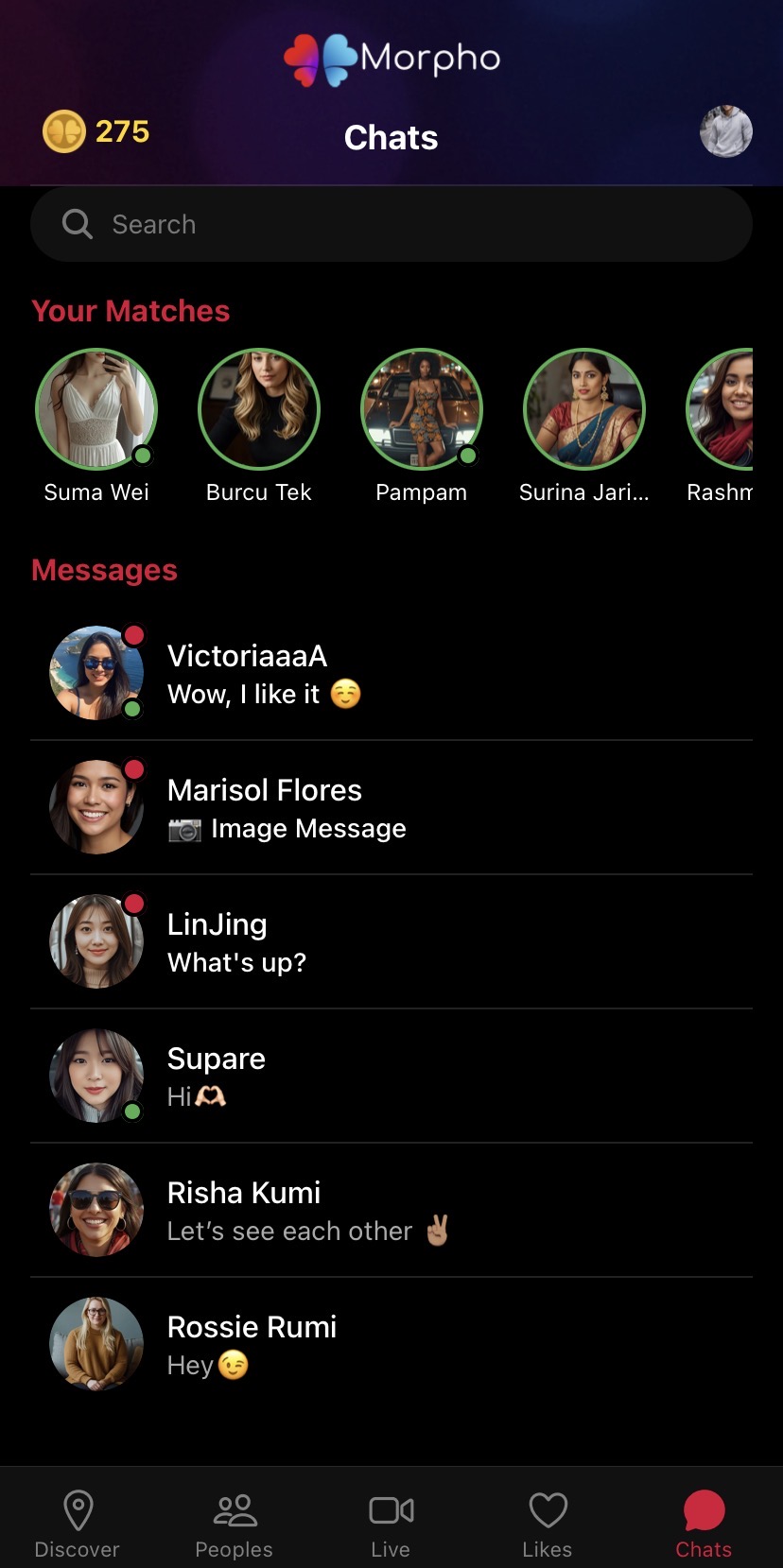Switch to the Live tab
783x1568 pixels.
tap(391, 1522)
